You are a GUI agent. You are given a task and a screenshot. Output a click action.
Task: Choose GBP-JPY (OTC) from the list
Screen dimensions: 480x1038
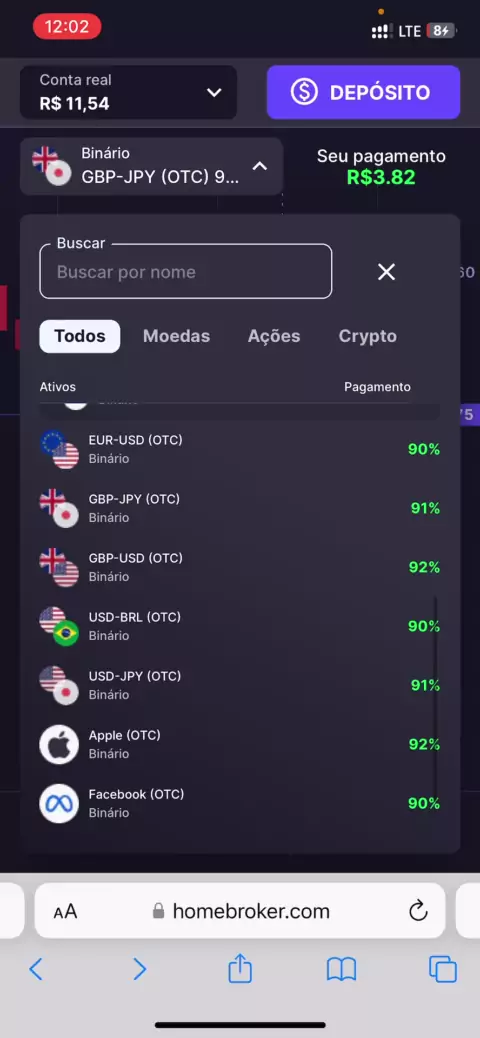coord(240,508)
